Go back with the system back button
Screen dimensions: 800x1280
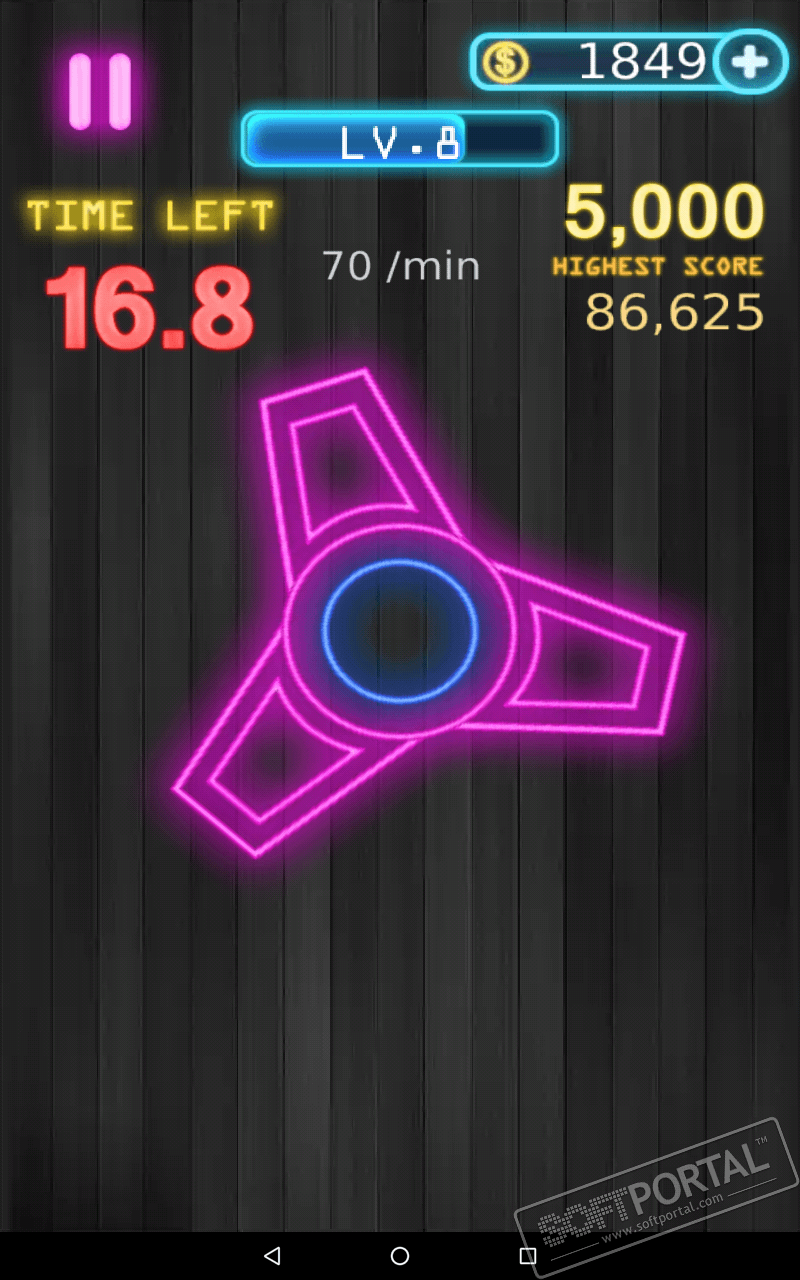(271, 1255)
